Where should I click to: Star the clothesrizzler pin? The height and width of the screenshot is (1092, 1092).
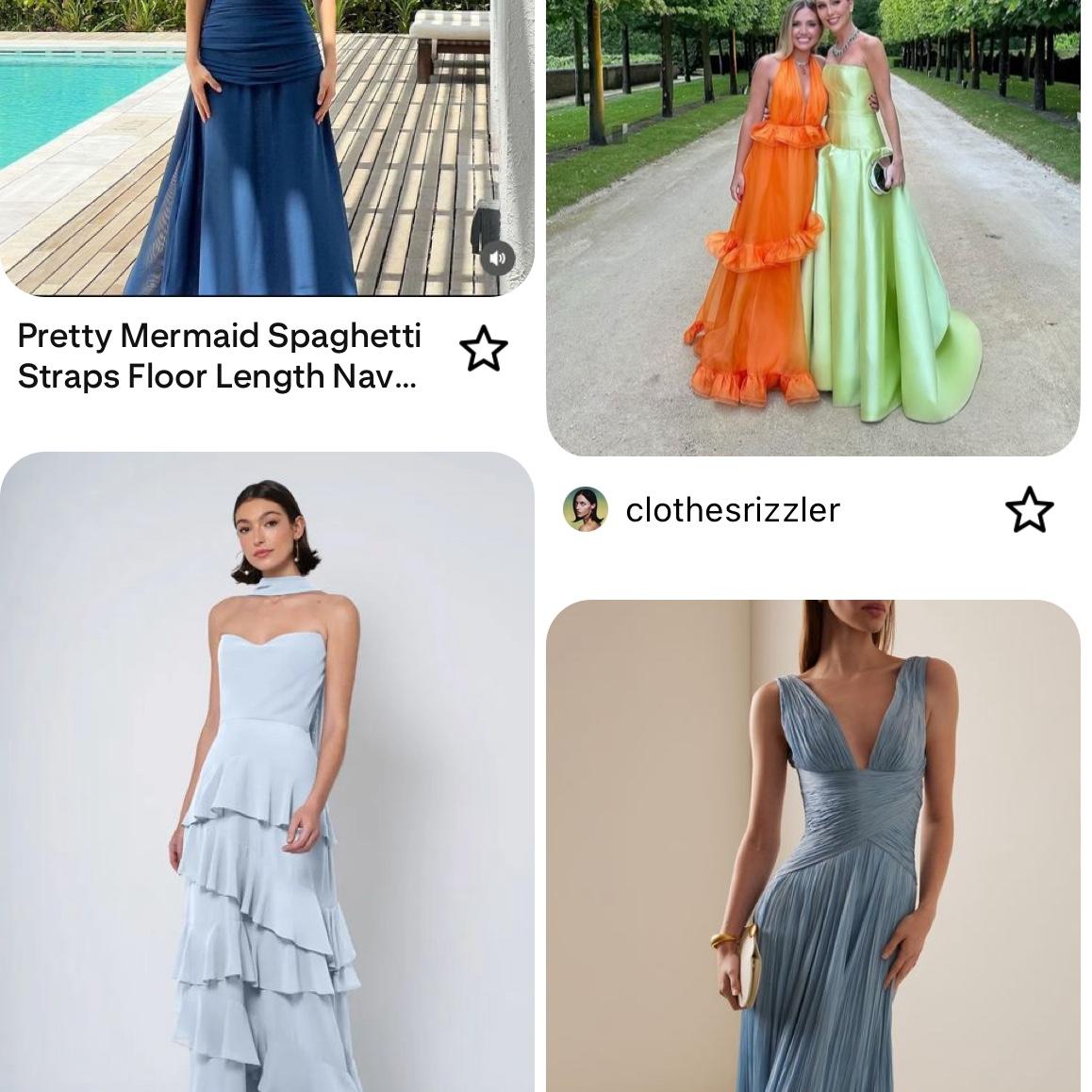point(1029,510)
